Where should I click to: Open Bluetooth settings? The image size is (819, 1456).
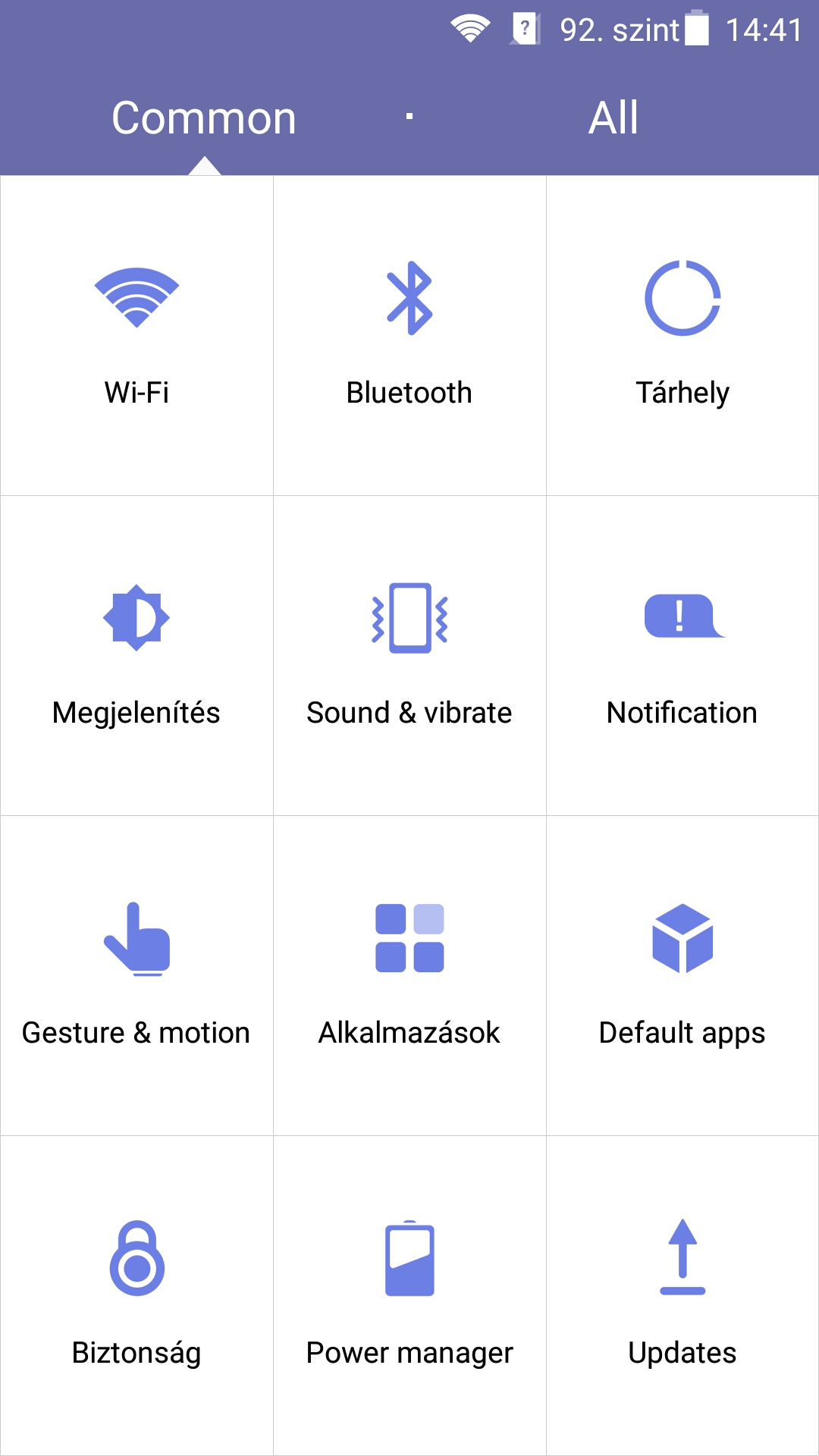coord(409,336)
